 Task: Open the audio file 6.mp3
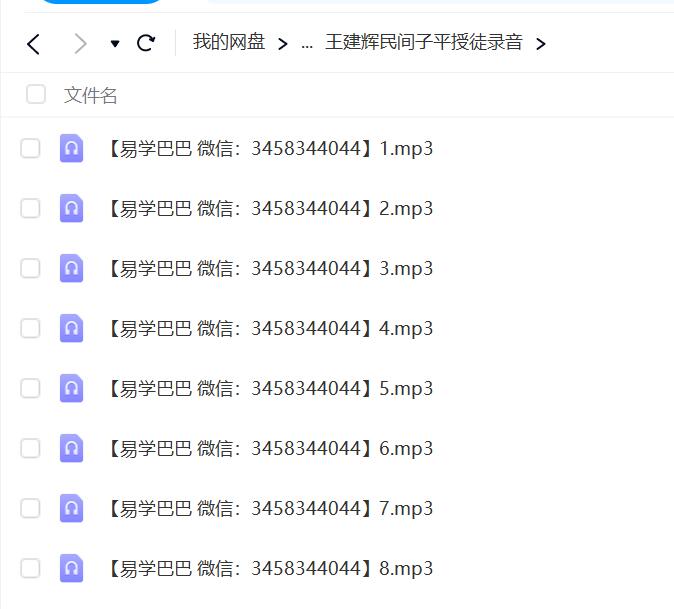click(269, 449)
